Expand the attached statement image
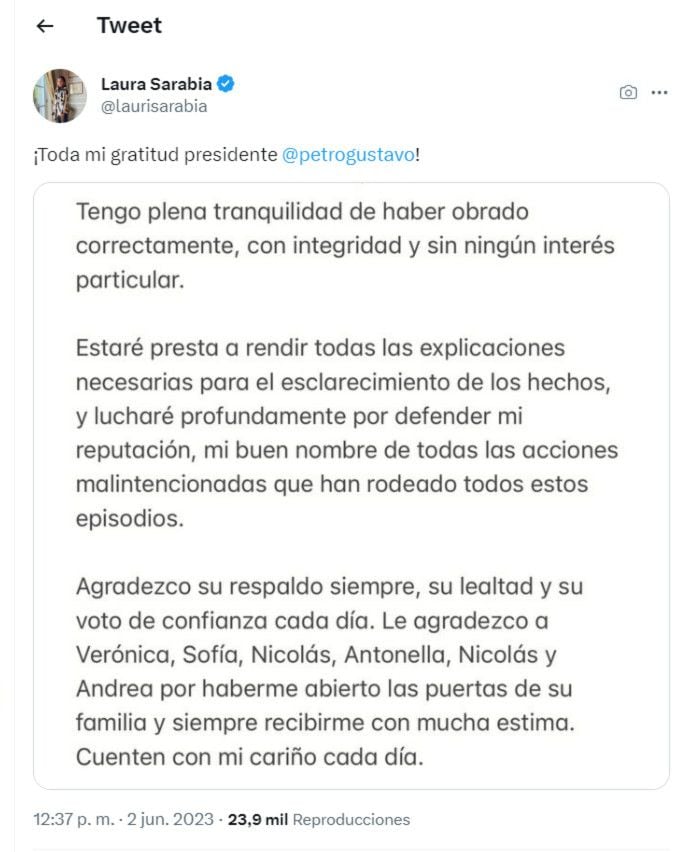This screenshot has height=852, width=682. tap(351, 485)
